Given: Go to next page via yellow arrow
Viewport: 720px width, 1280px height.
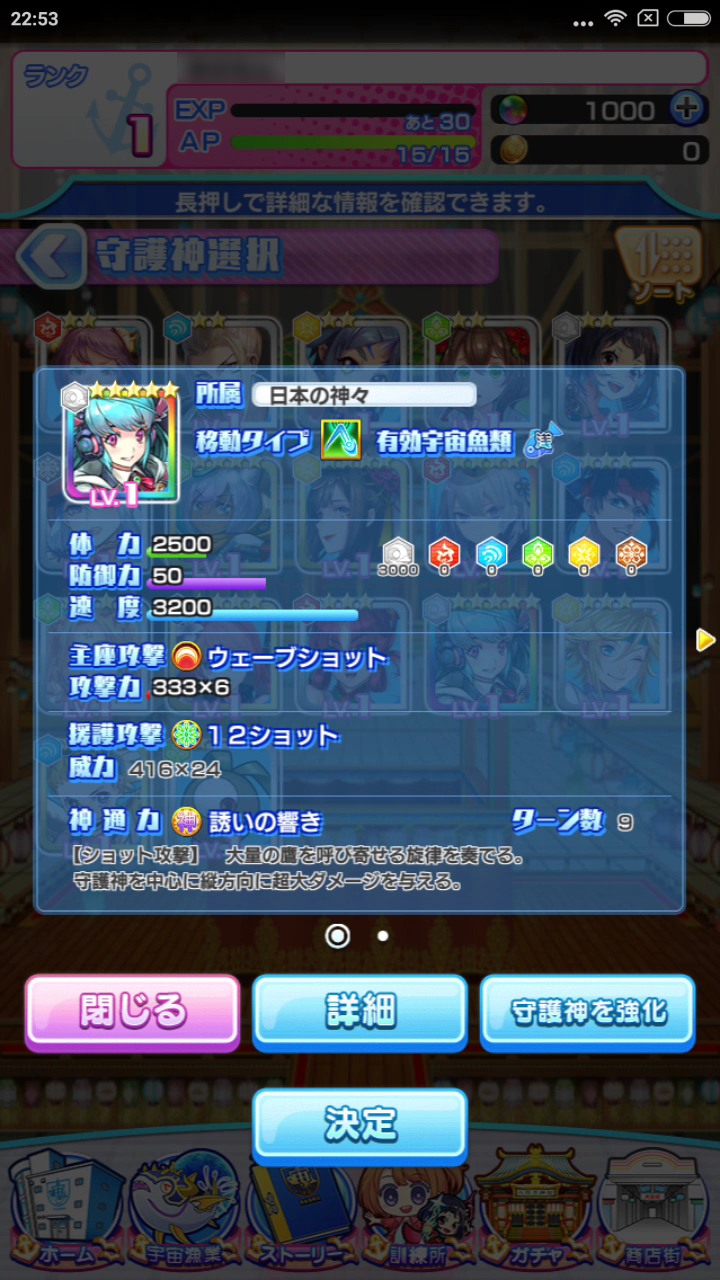Looking at the screenshot, I should [x=706, y=640].
